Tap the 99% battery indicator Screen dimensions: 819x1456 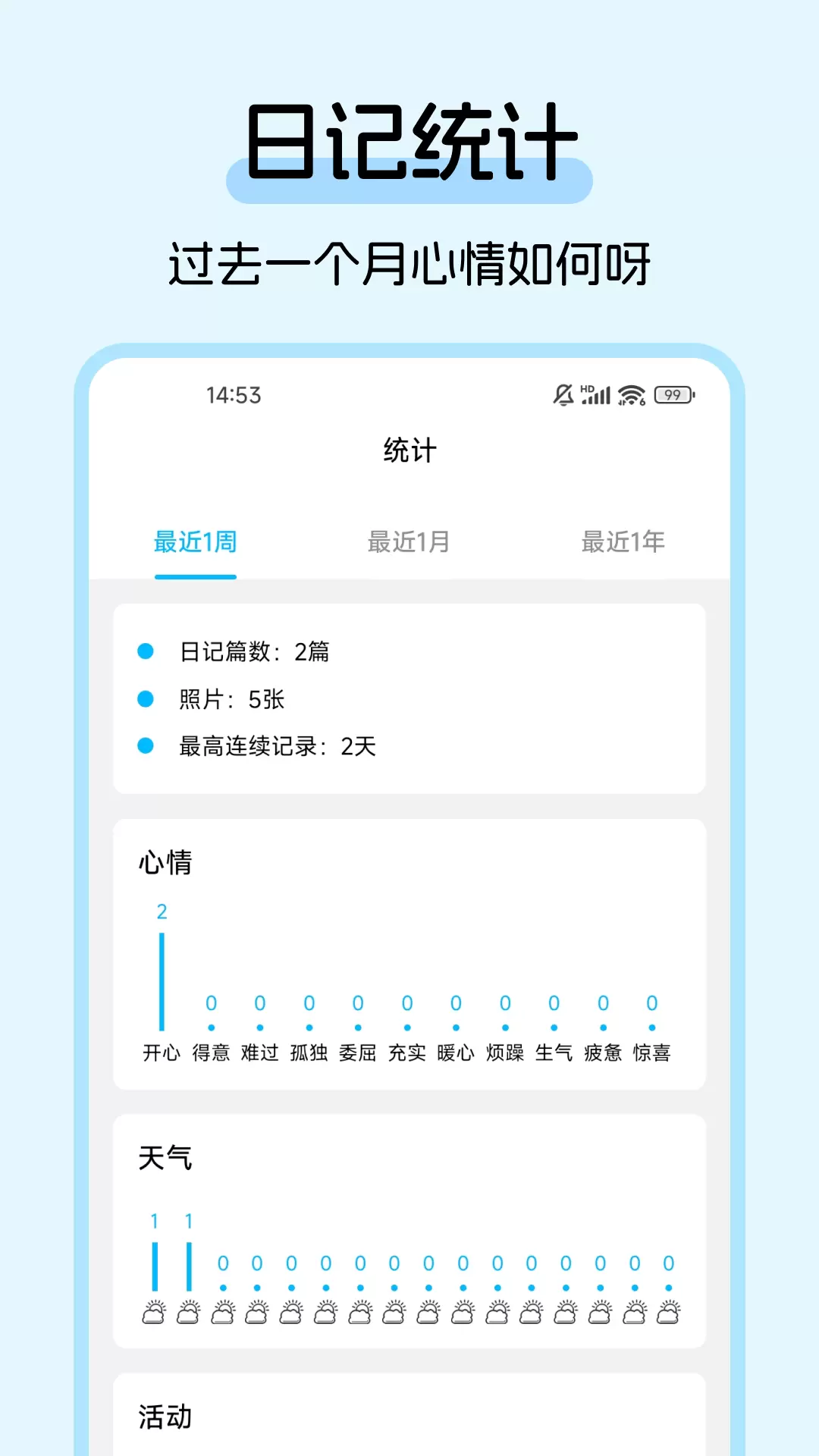coord(675,394)
